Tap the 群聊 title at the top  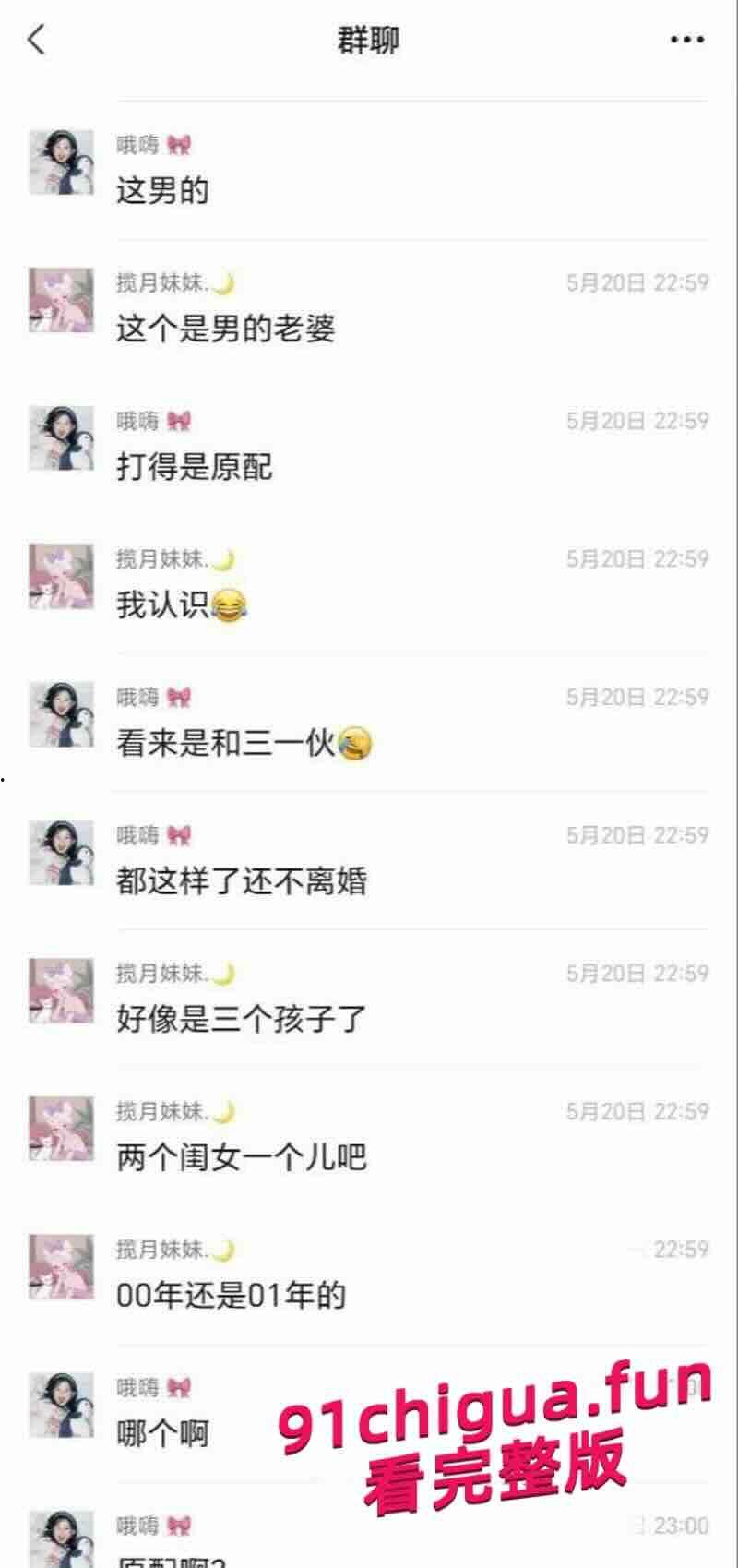click(x=369, y=41)
